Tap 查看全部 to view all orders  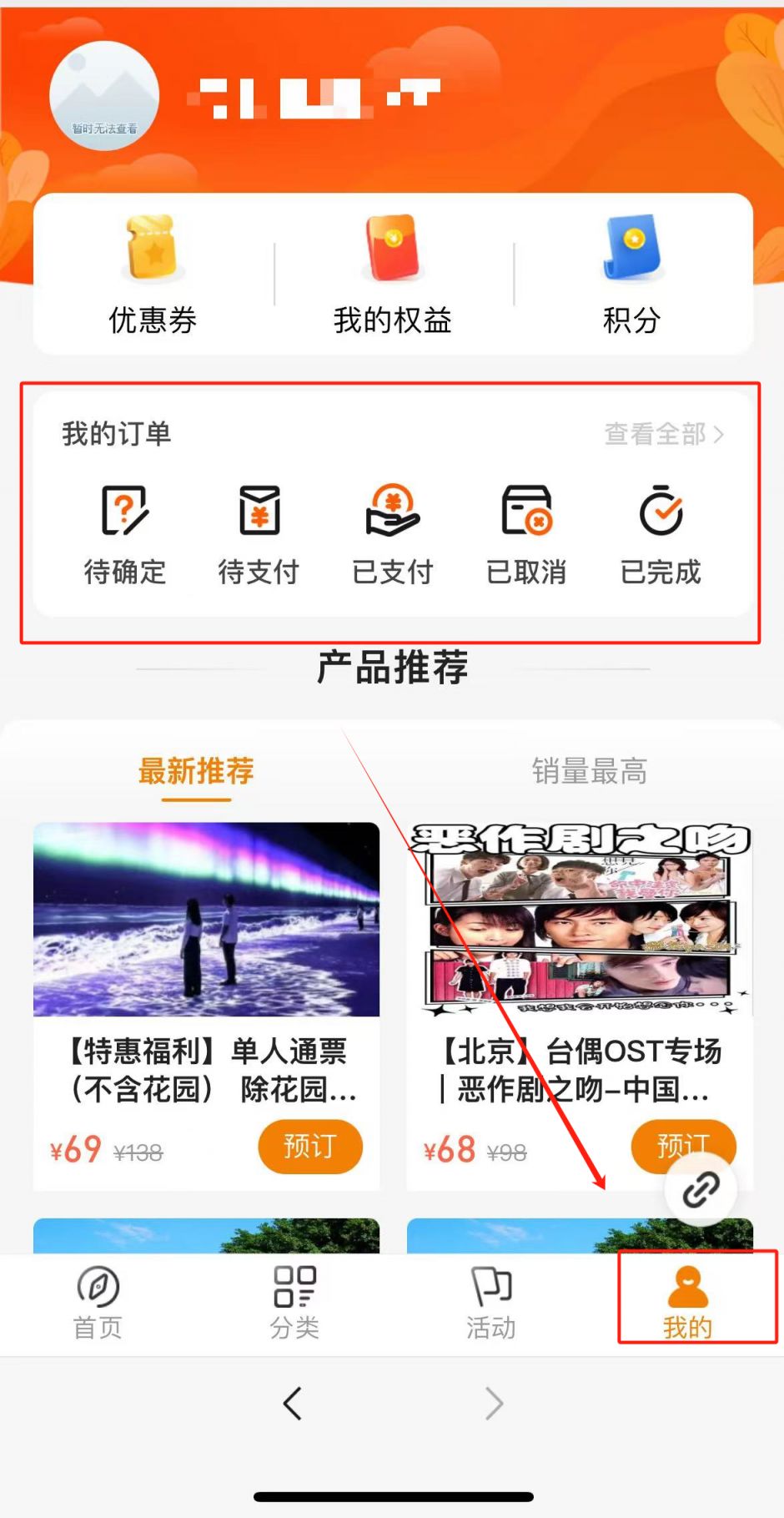pos(663,434)
